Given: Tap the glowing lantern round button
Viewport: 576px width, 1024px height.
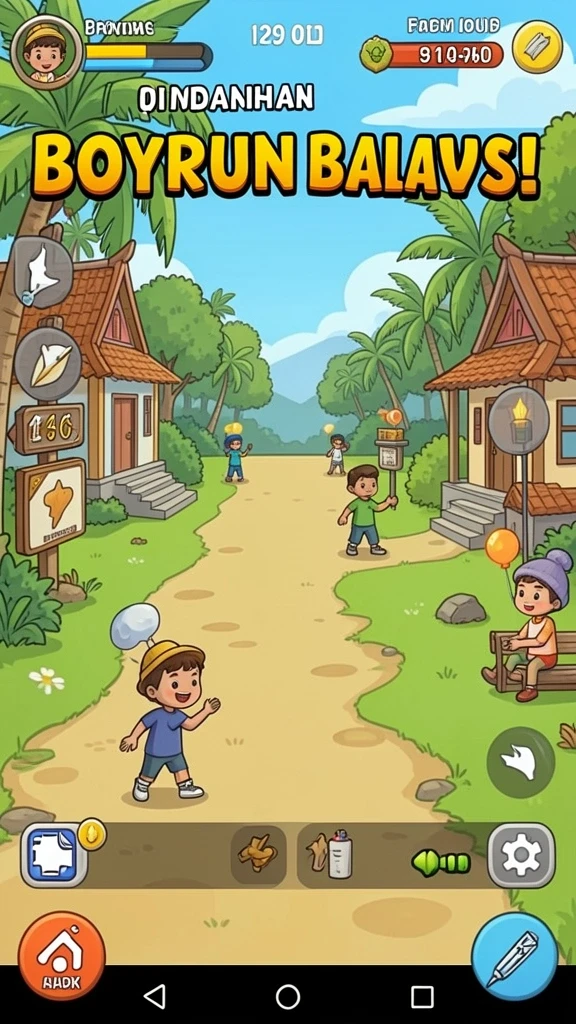Looking at the screenshot, I should (x=519, y=420).
